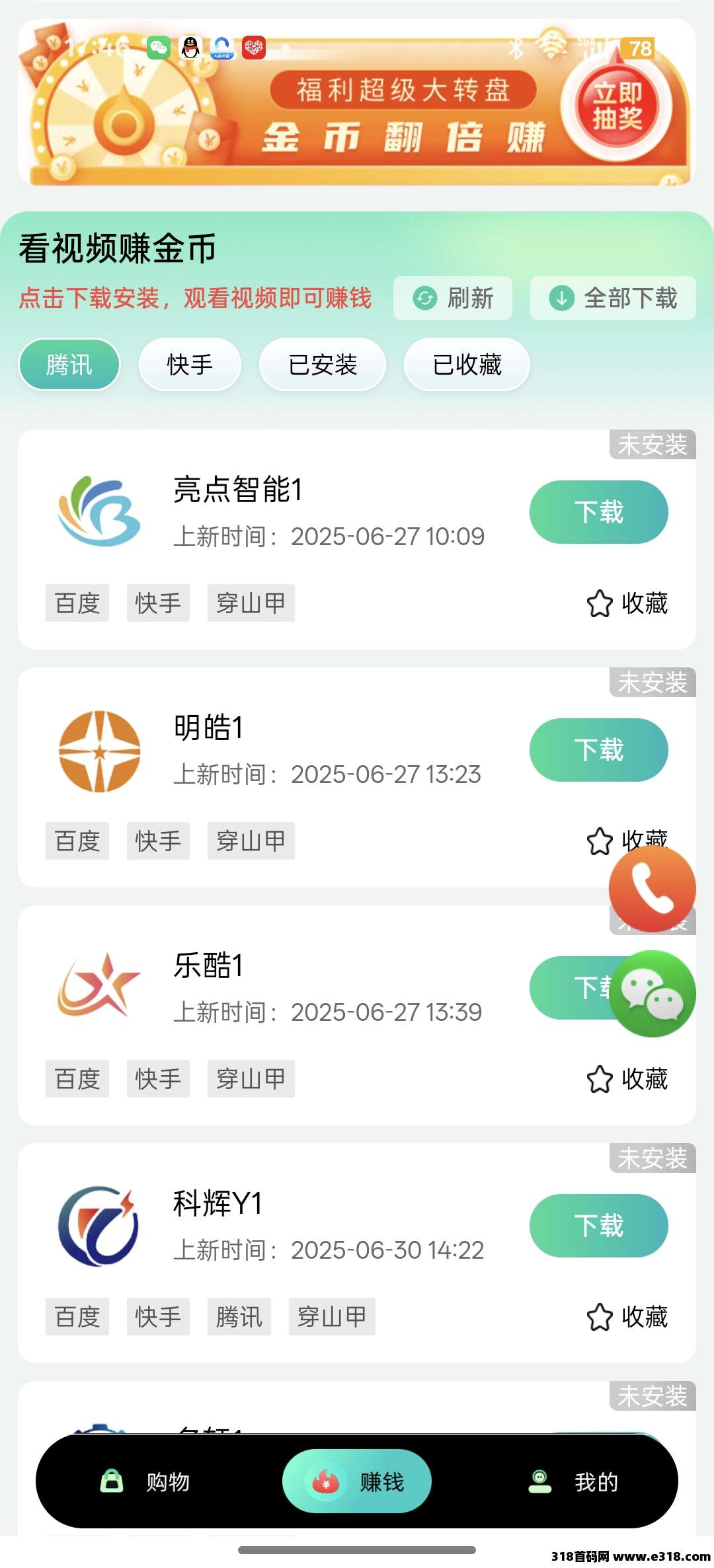This screenshot has width=714, height=1568.
Task: Tap the floating green WeChat button
Action: click(652, 993)
